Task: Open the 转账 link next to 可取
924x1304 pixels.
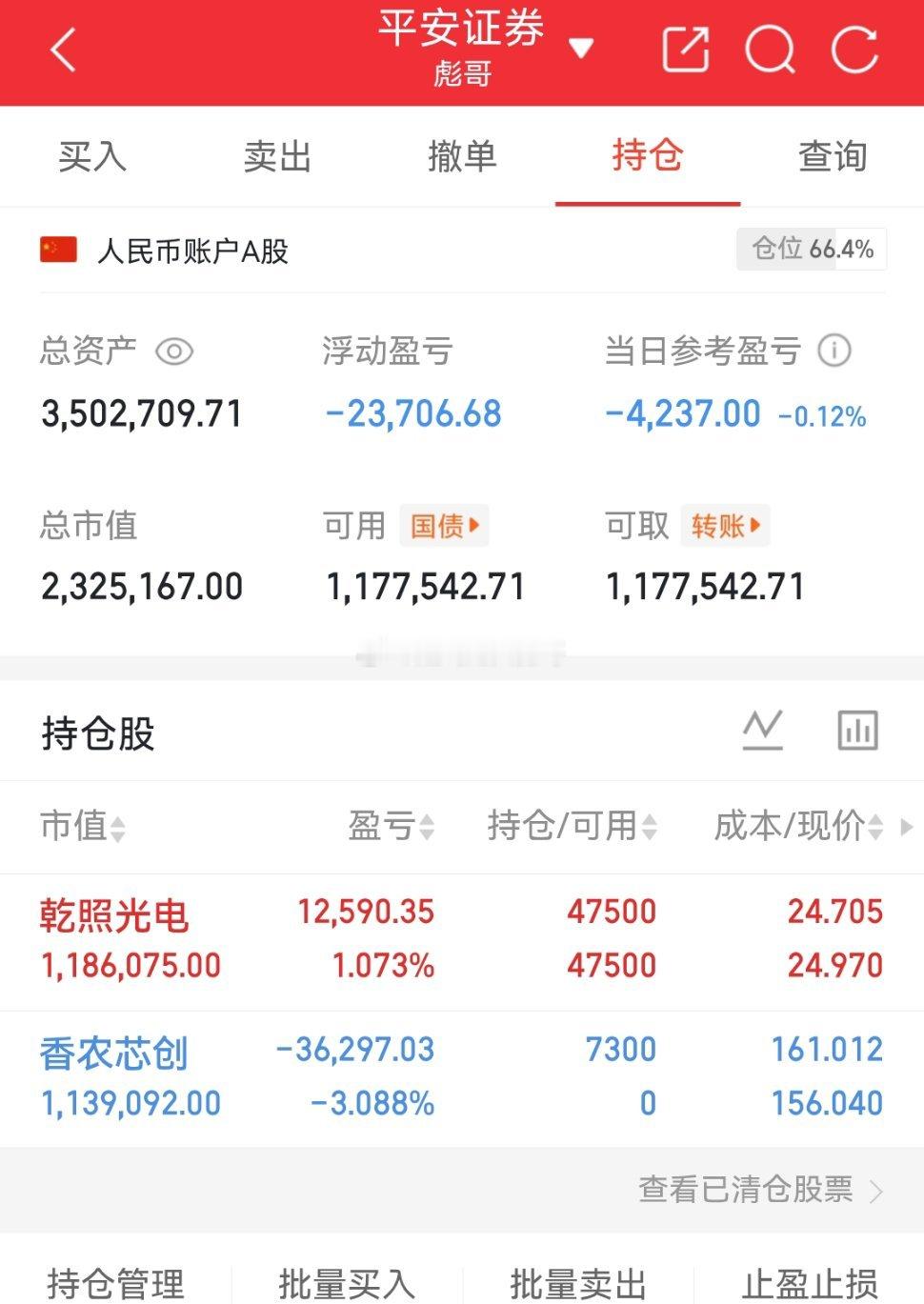Action: [x=724, y=525]
